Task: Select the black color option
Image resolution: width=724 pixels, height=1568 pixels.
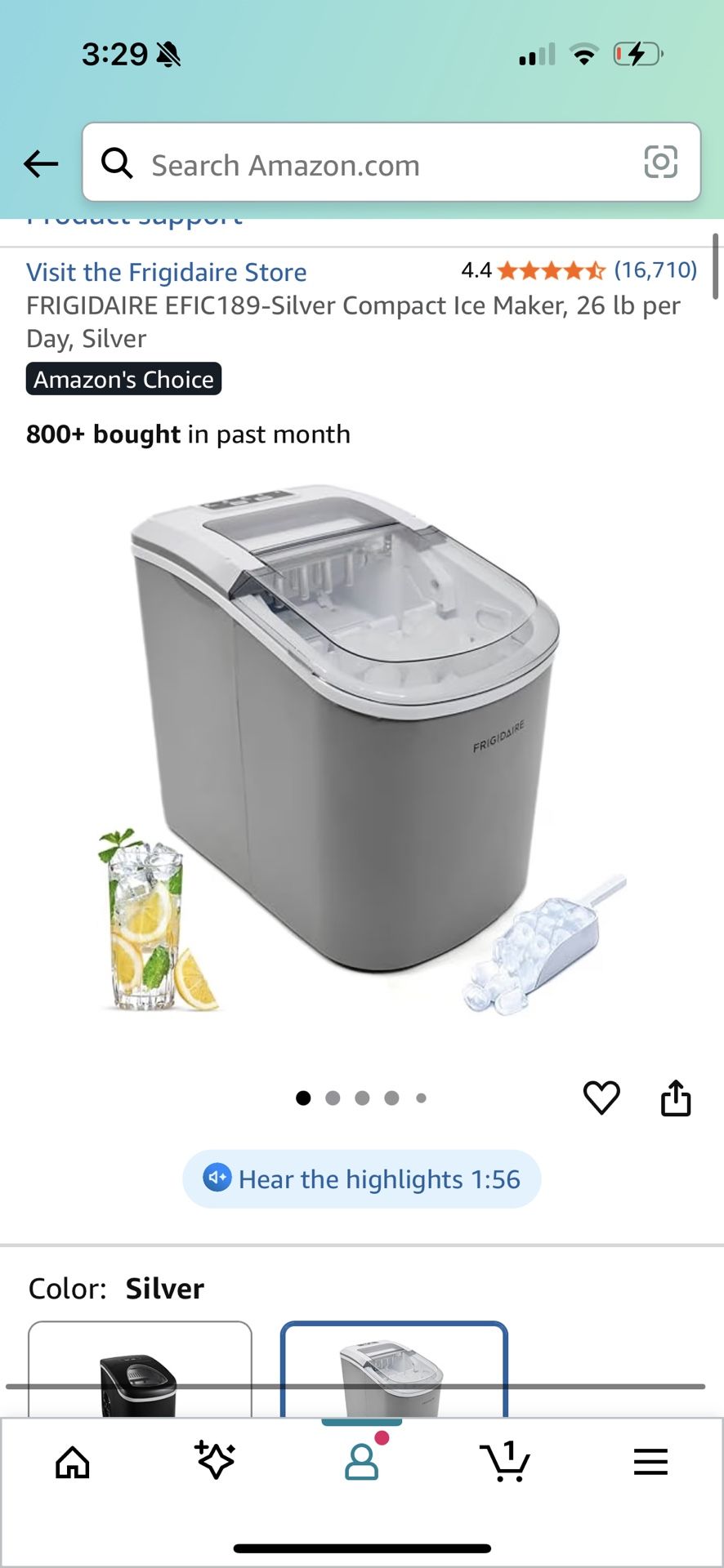Action: (x=140, y=1372)
